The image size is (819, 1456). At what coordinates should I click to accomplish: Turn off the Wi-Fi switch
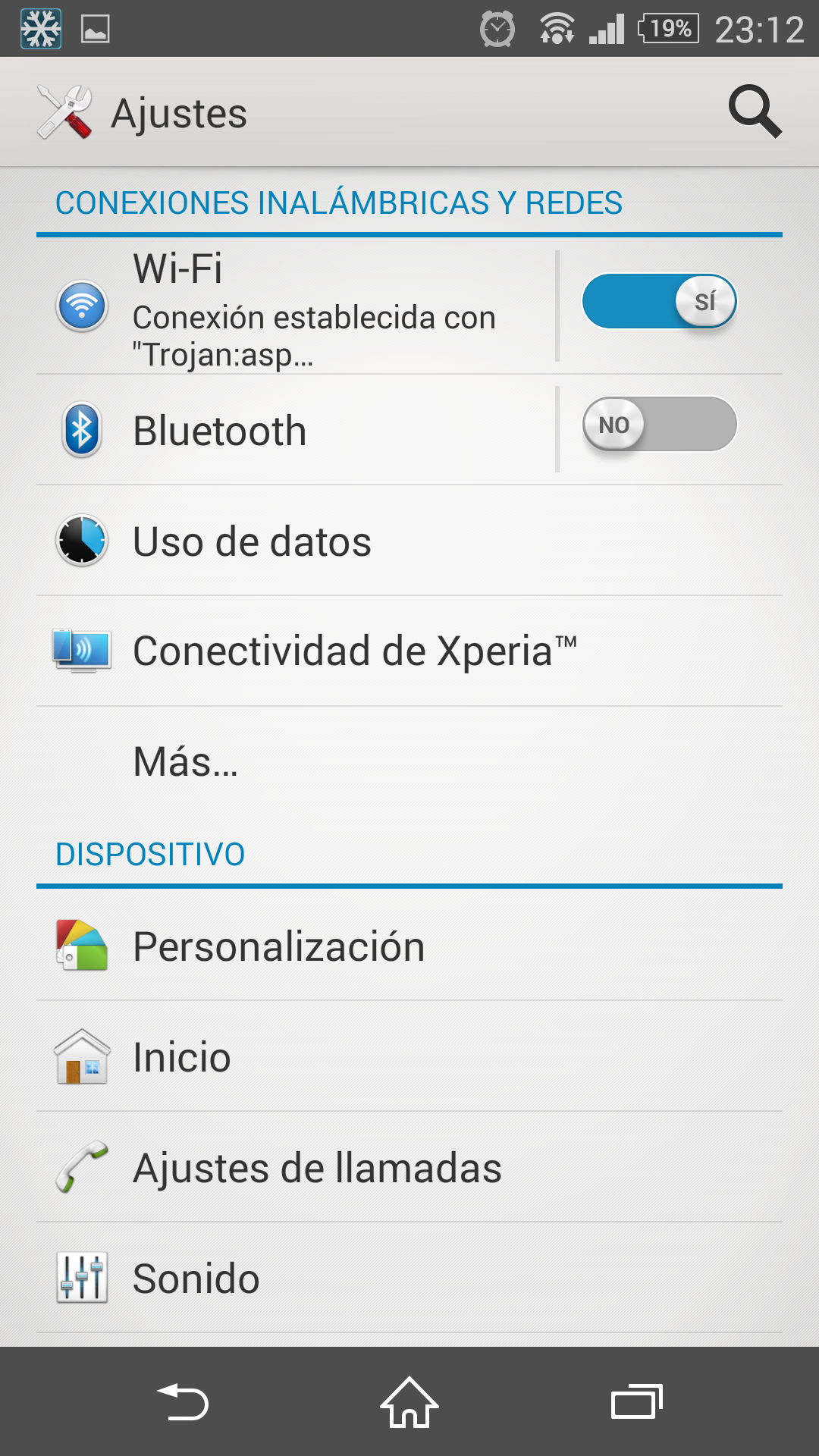660,301
